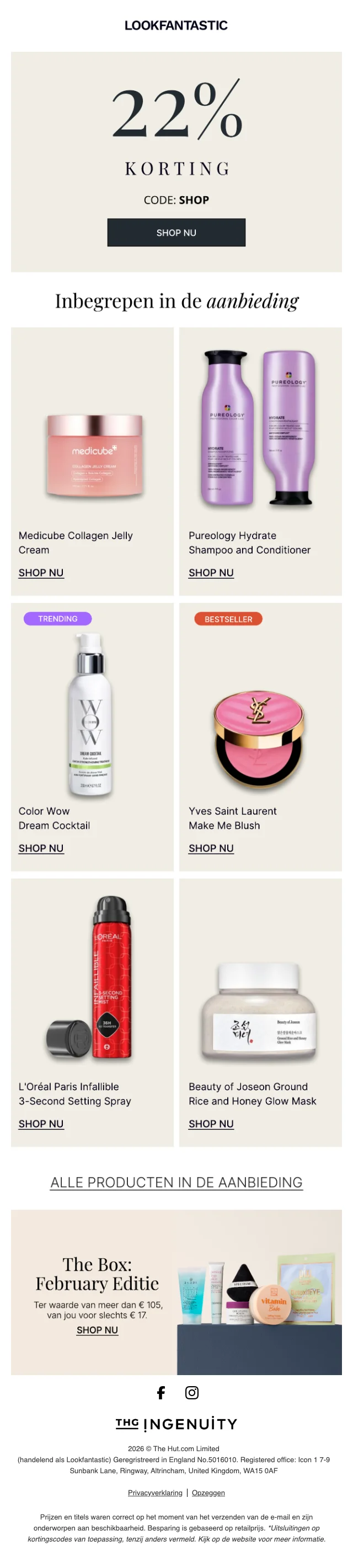The image size is (353, 1568).
Task: Shop the Color Wow Dream Cocktail
Action: pos(41,849)
